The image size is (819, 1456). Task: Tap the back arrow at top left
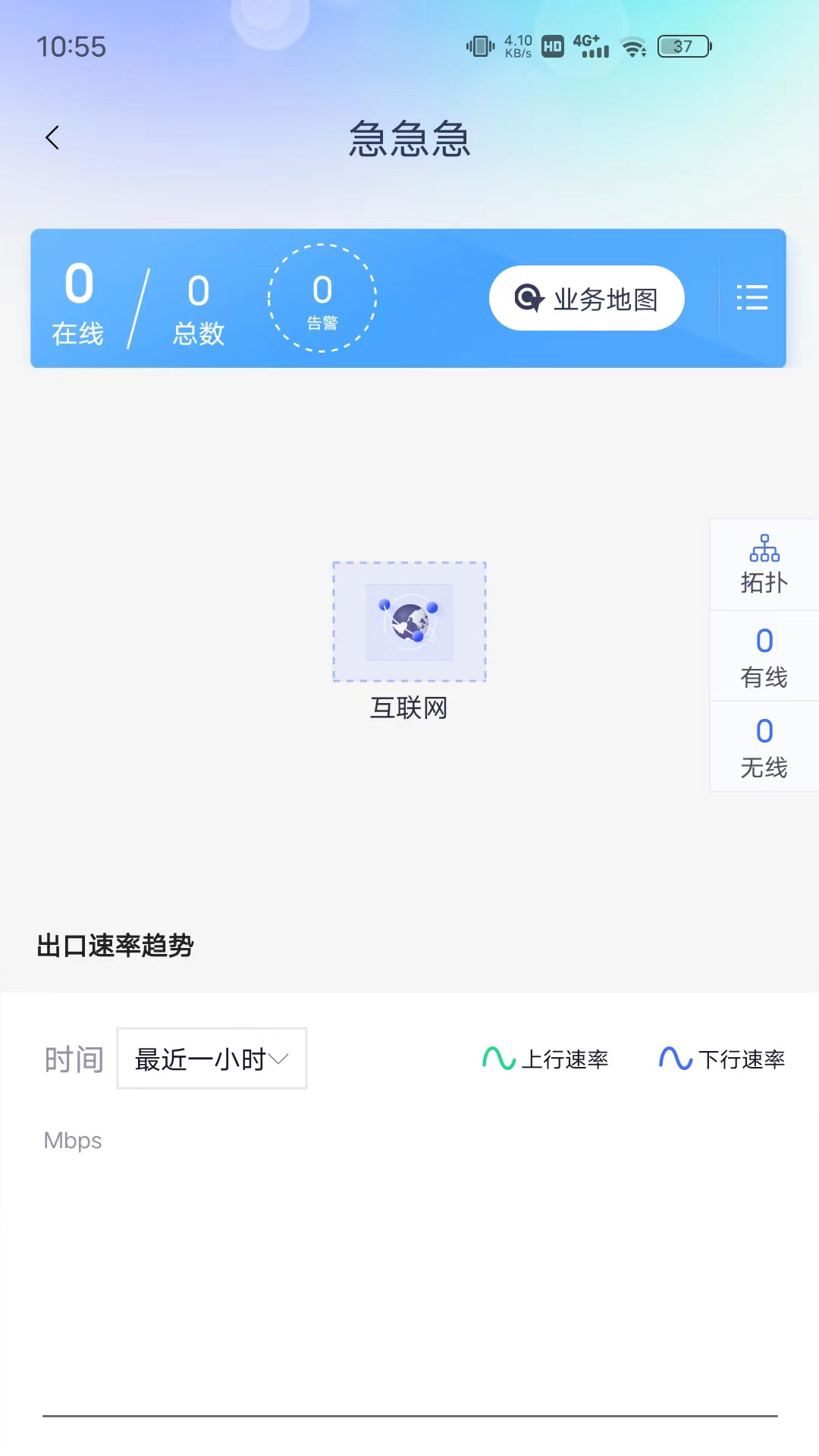click(52, 137)
